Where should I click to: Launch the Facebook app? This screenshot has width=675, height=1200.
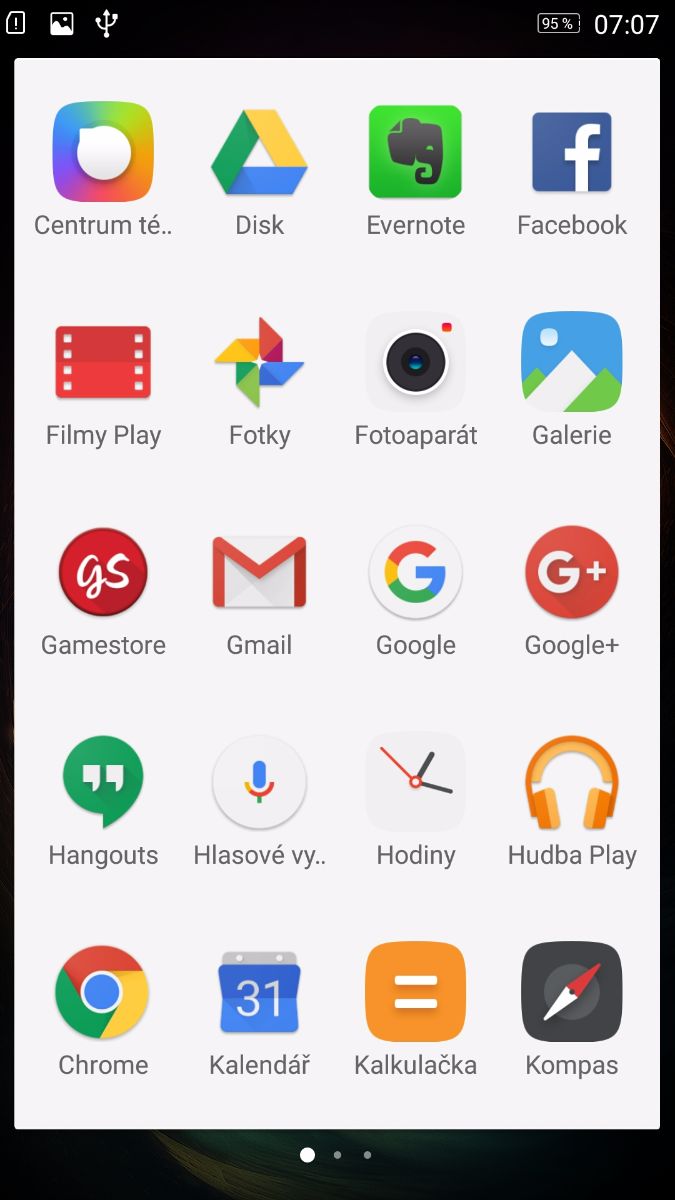[572, 152]
